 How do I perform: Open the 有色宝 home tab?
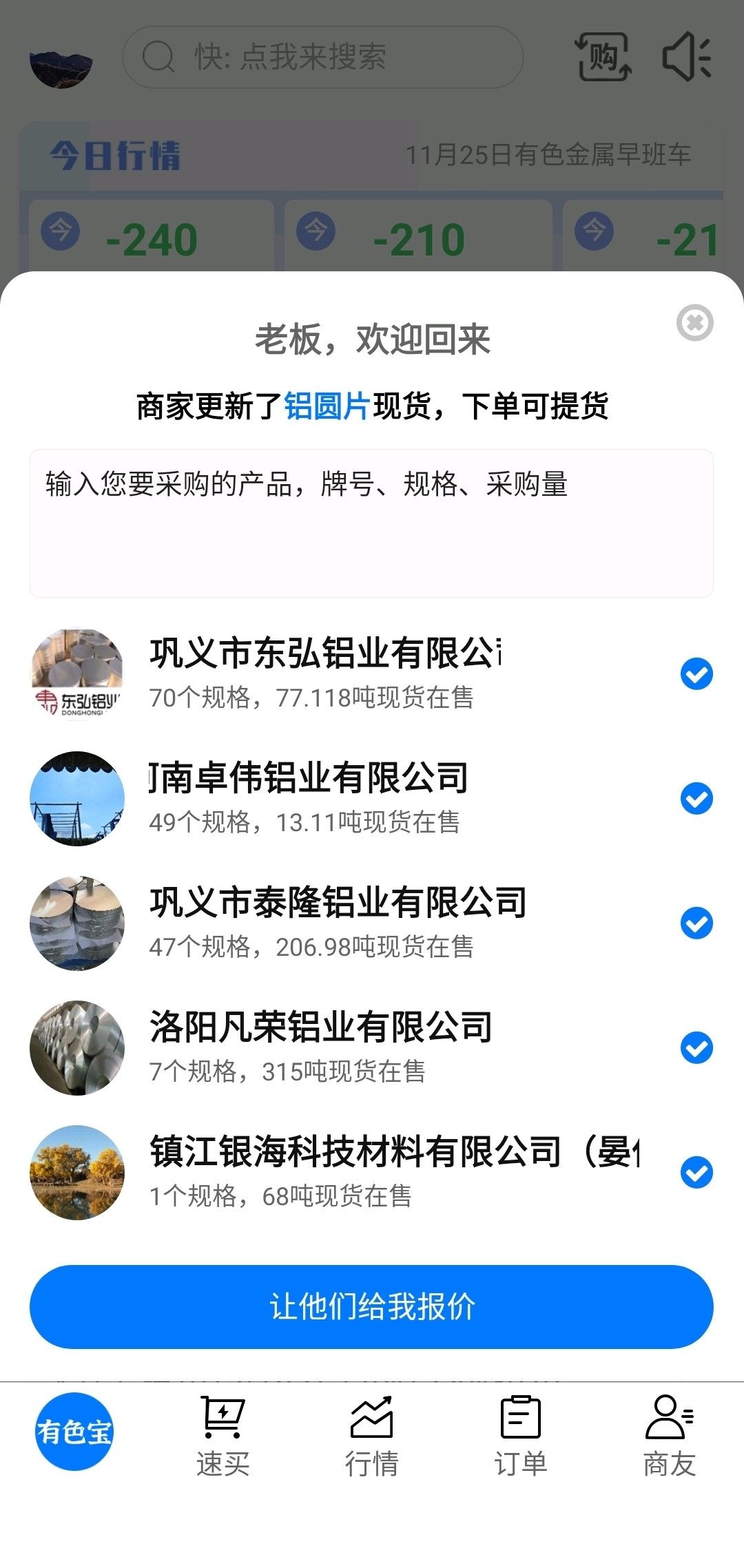click(74, 1432)
